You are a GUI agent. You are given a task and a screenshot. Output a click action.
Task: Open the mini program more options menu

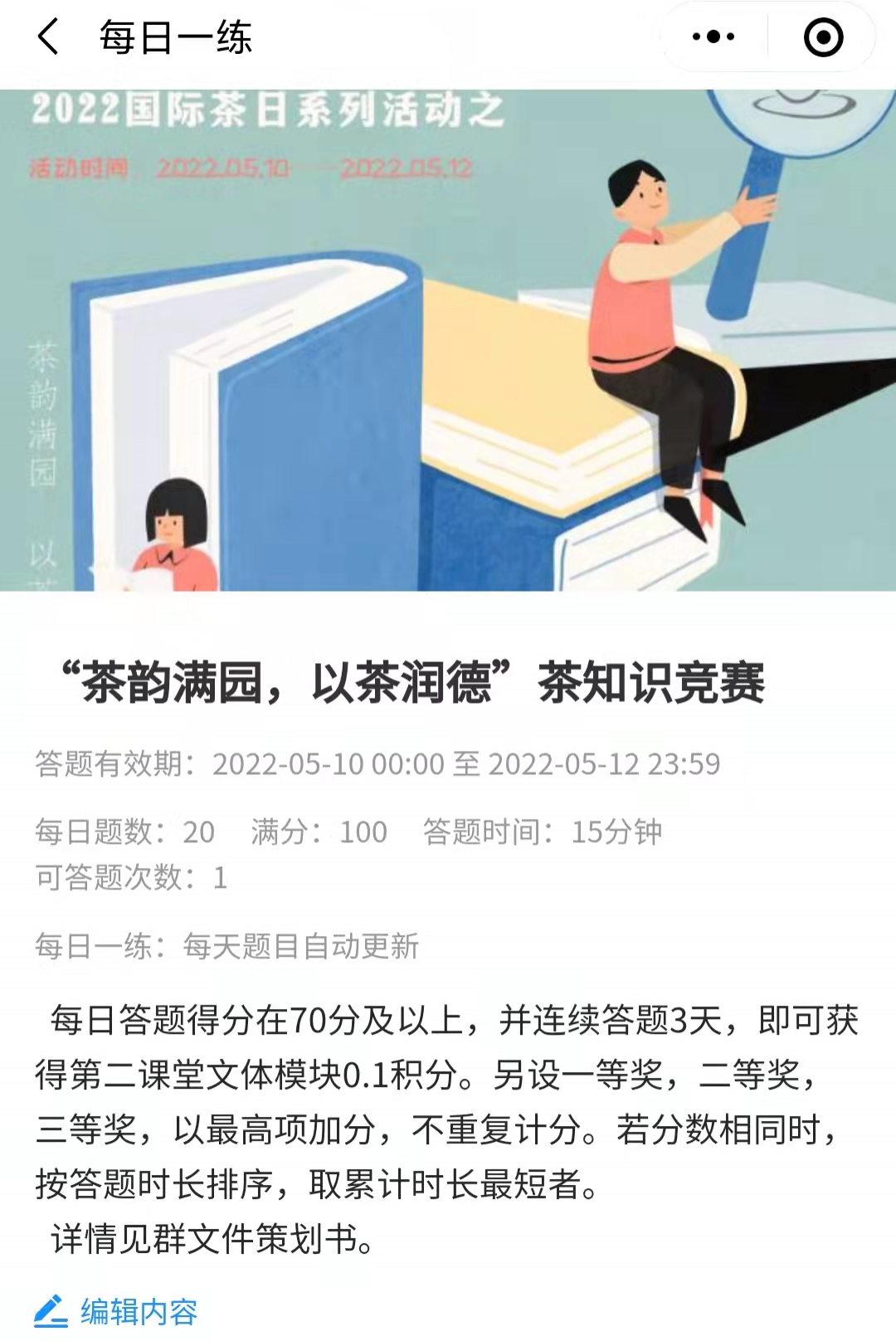click(x=713, y=37)
